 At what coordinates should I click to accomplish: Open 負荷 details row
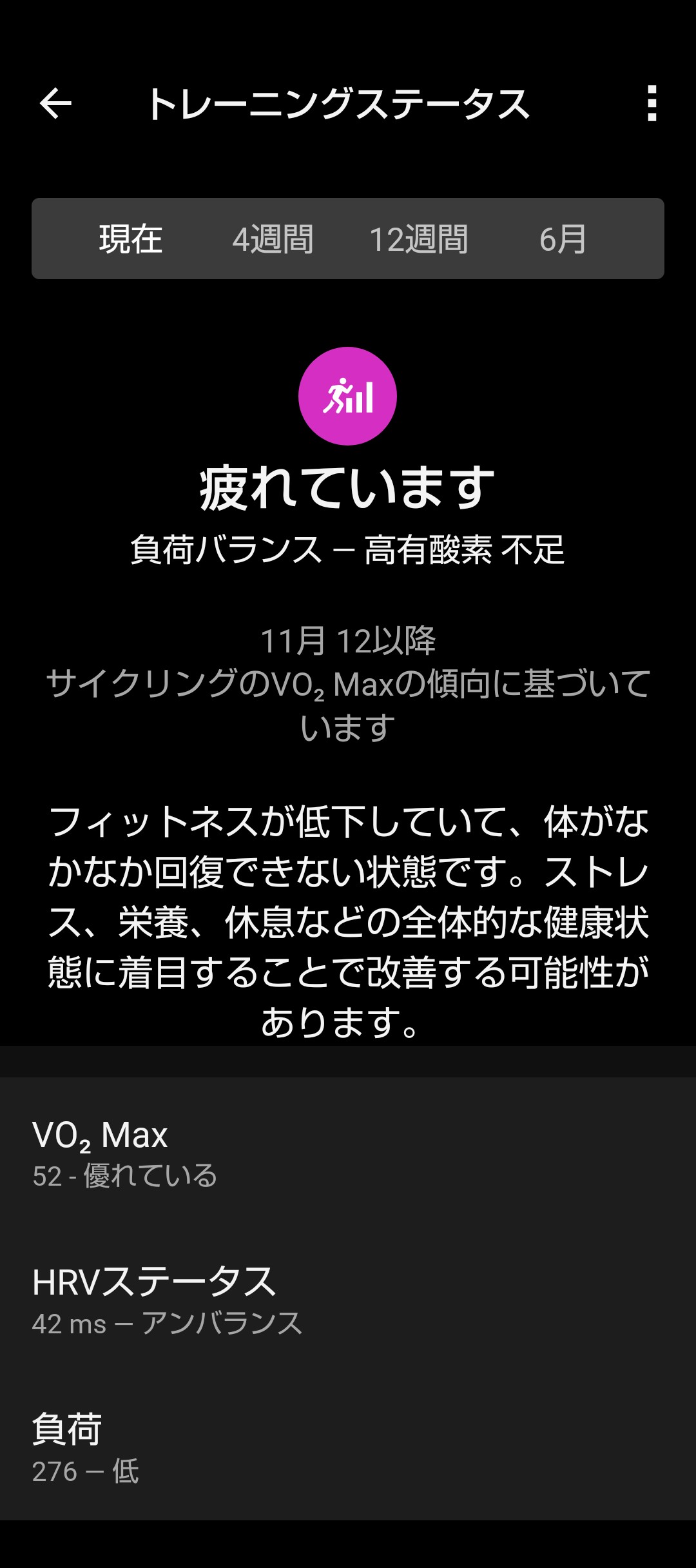pyautogui.click(x=348, y=1448)
